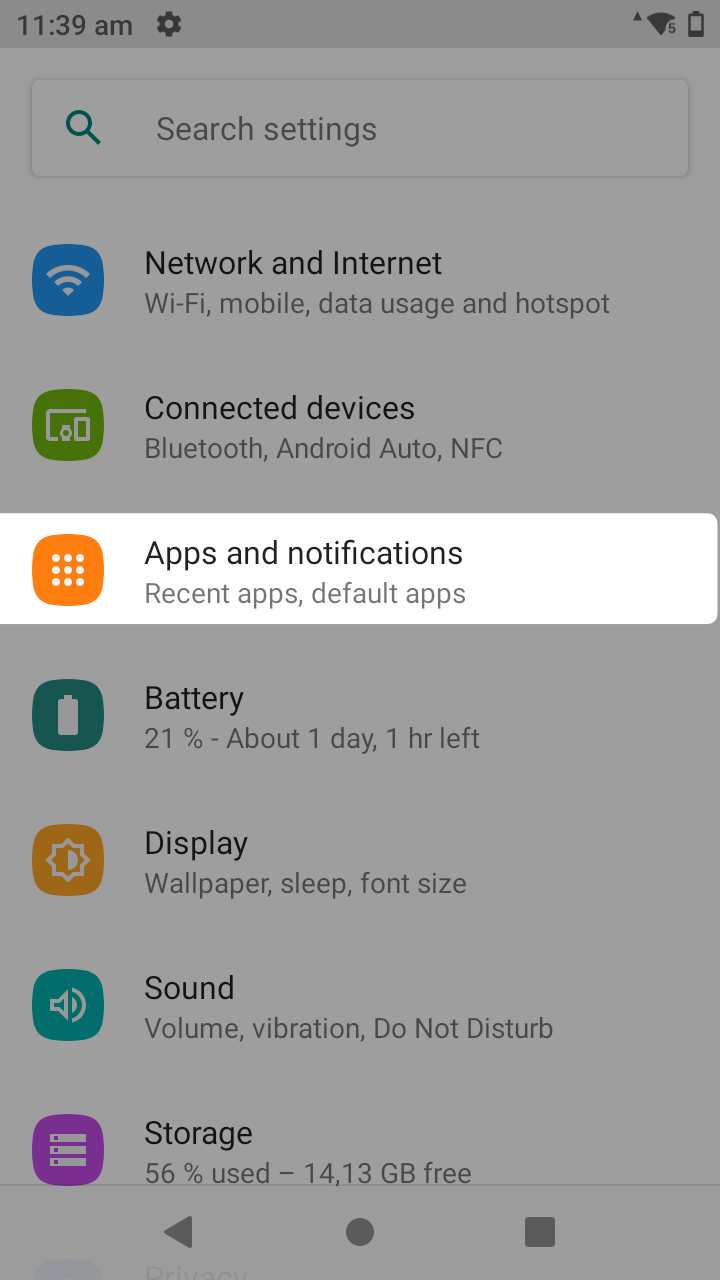Open Network and Internet settings
The height and width of the screenshot is (1280, 720).
point(360,281)
